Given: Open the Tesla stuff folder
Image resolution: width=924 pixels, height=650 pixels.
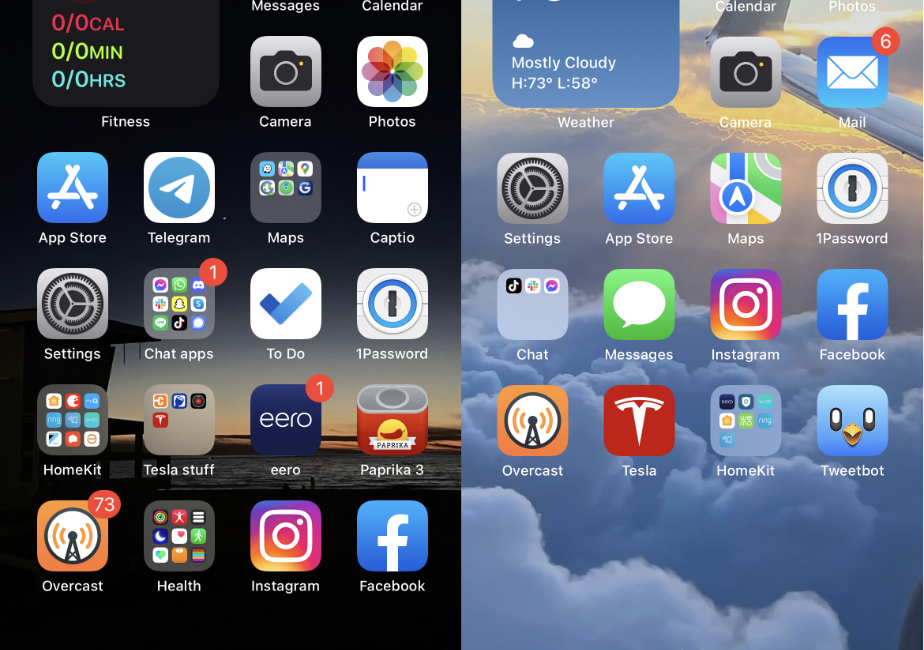Looking at the screenshot, I should (179, 420).
